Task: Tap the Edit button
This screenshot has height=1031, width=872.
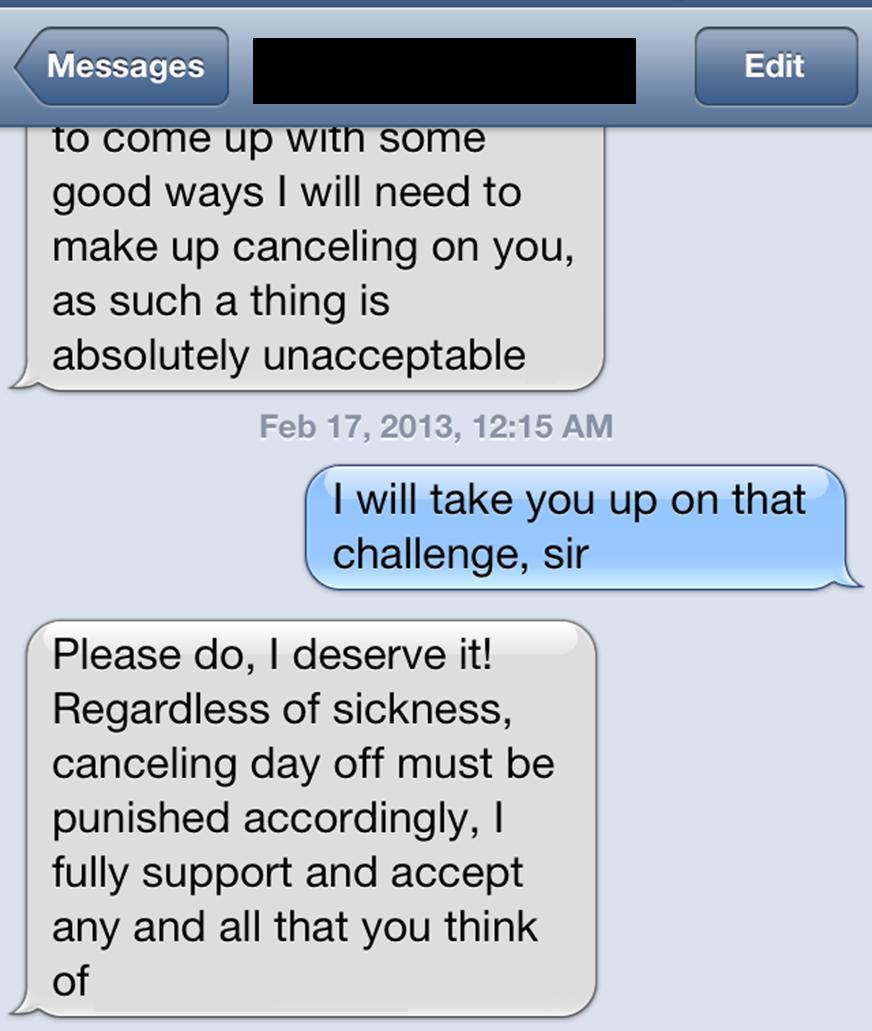Action: [775, 66]
